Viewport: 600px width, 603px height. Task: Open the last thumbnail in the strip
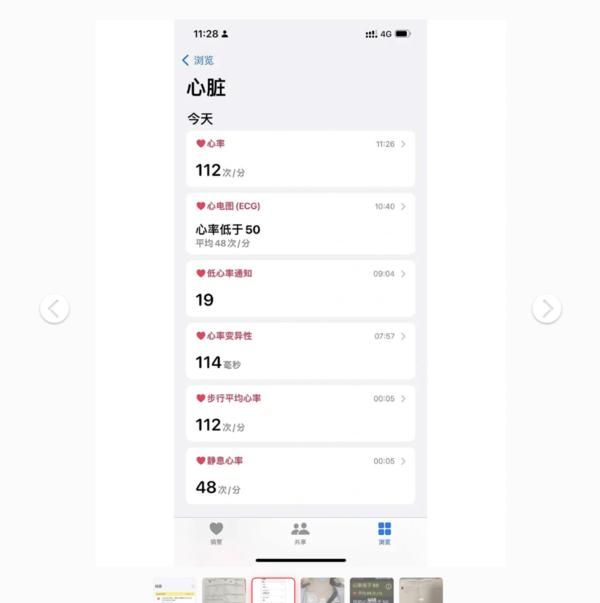click(420, 590)
